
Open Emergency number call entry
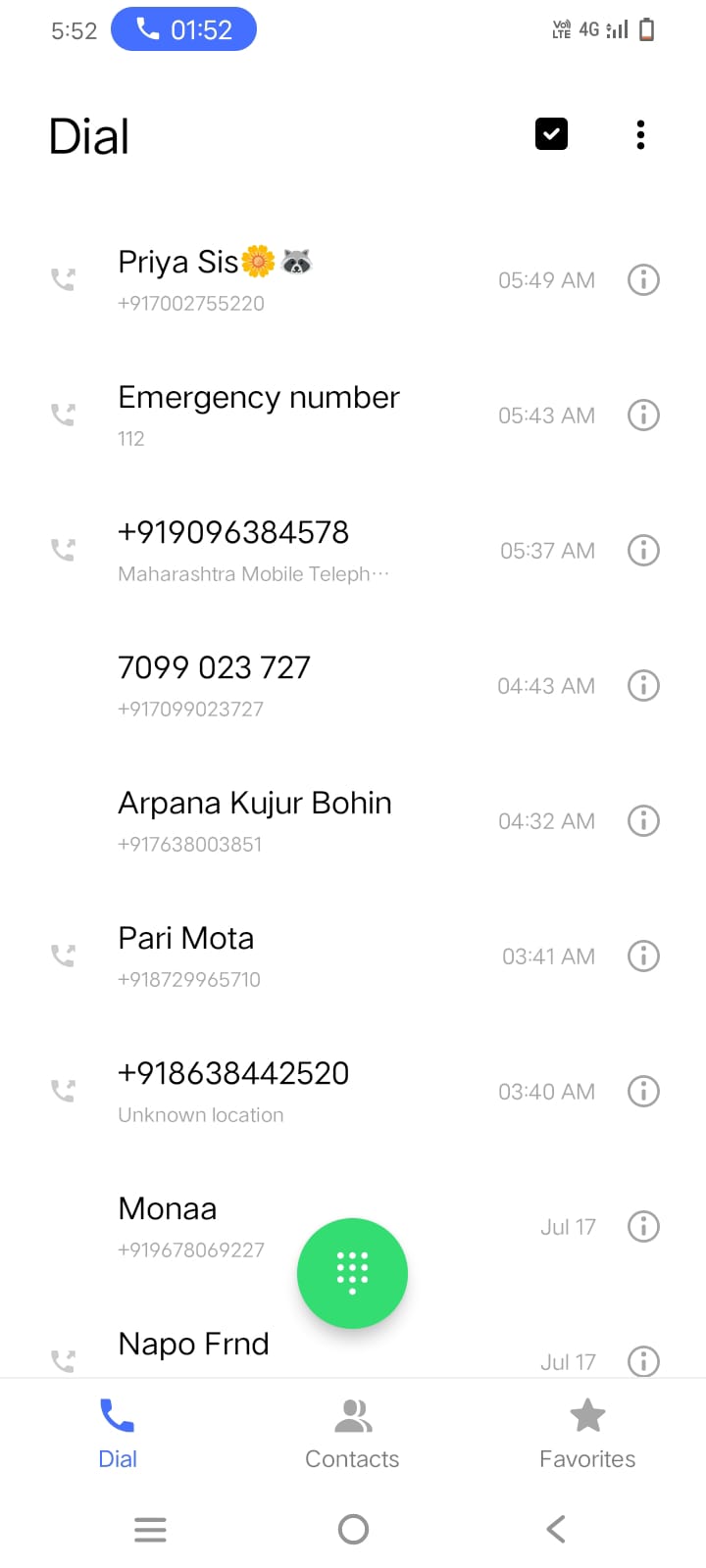pos(324,416)
